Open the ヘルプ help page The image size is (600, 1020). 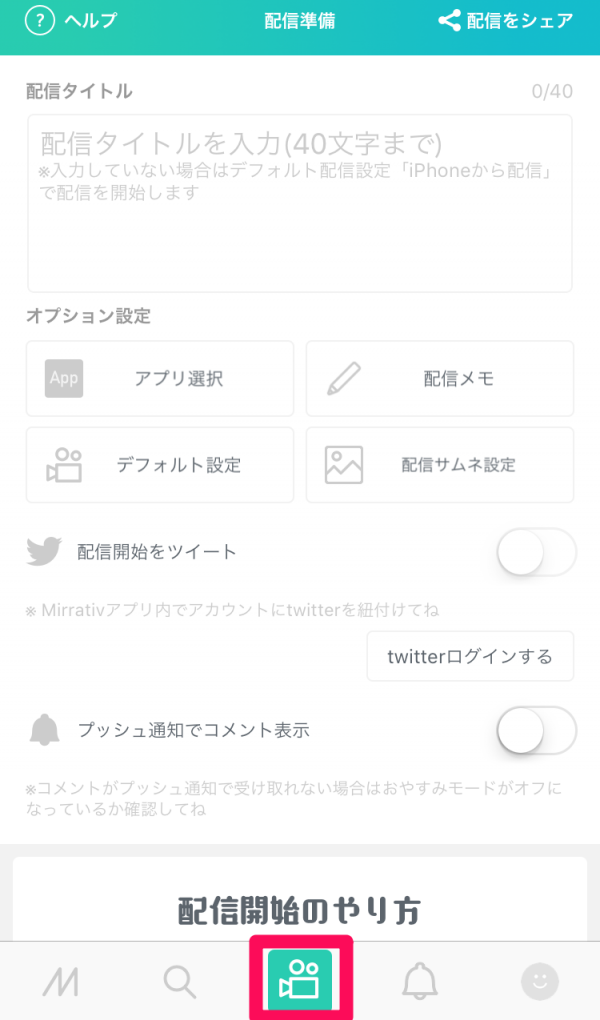pos(70,20)
